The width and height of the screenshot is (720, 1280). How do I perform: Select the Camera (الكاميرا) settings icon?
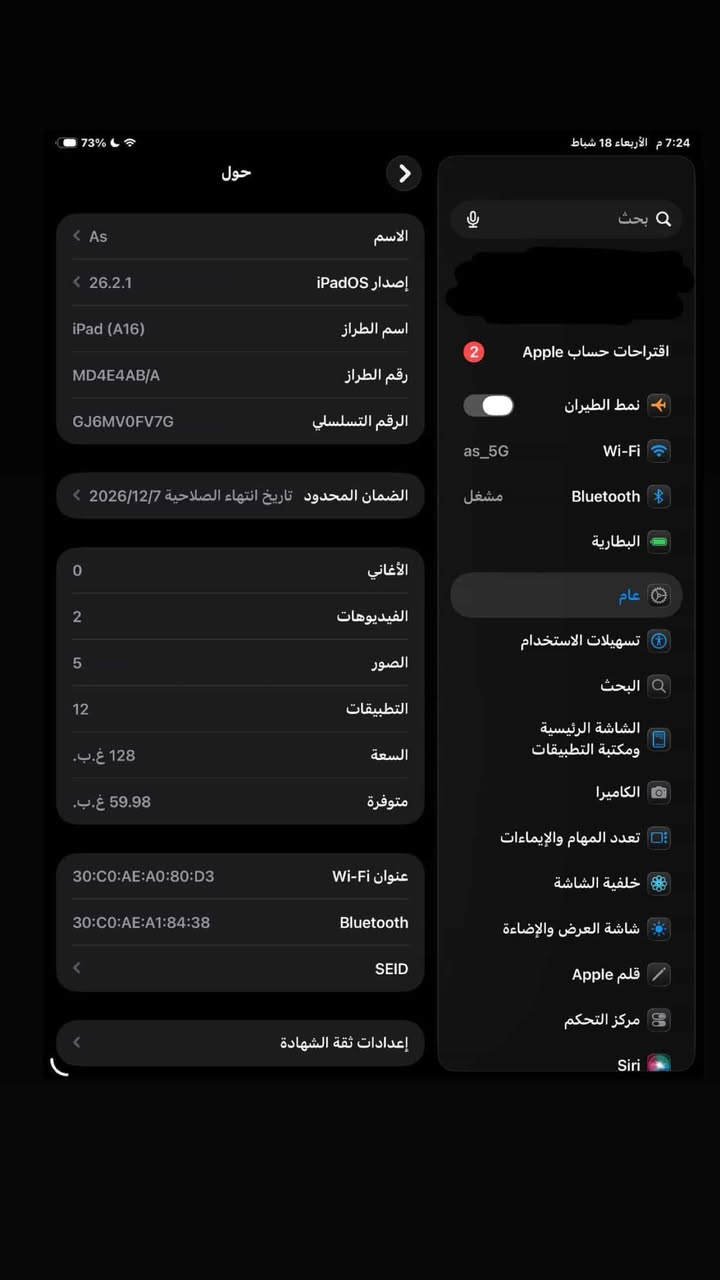point(658,792)
